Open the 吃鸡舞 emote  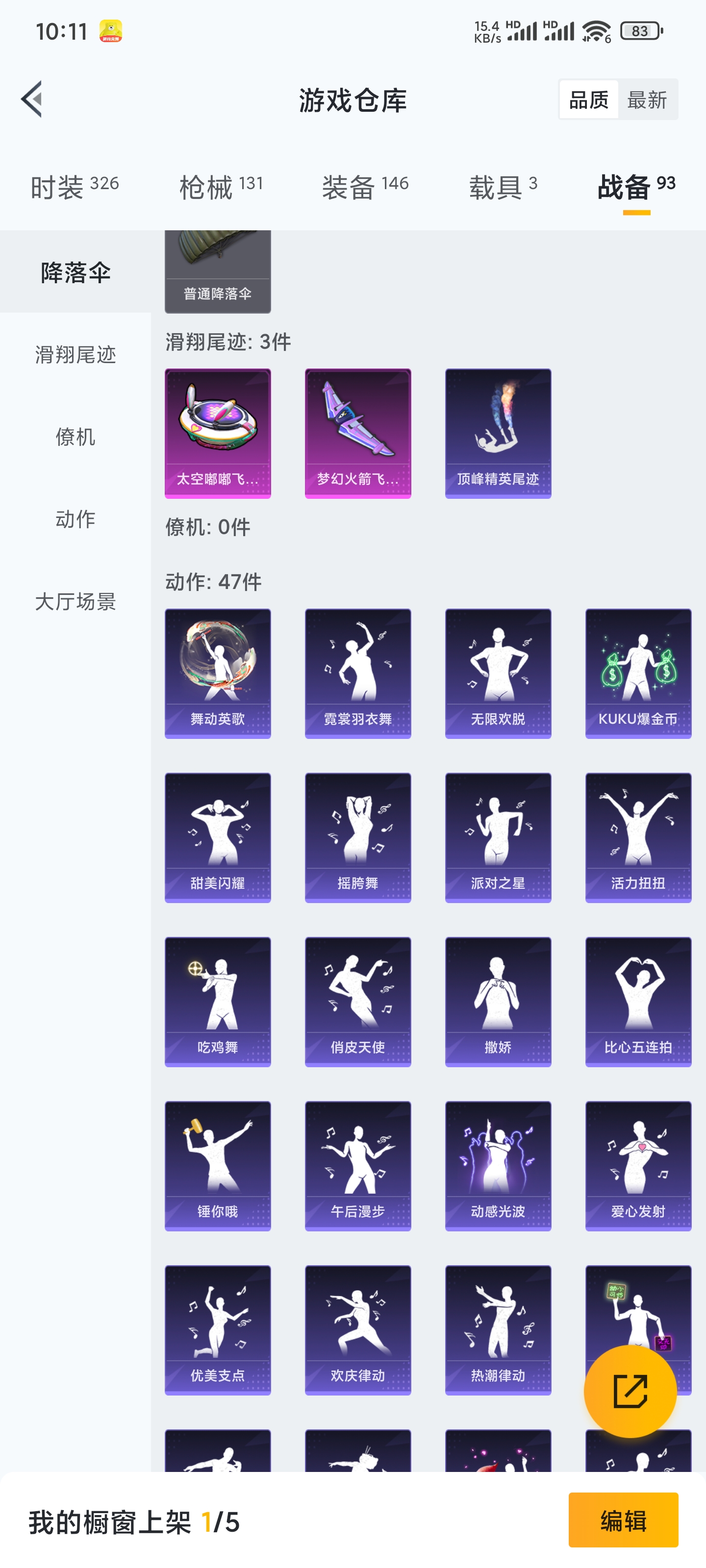pos(218,1001)
